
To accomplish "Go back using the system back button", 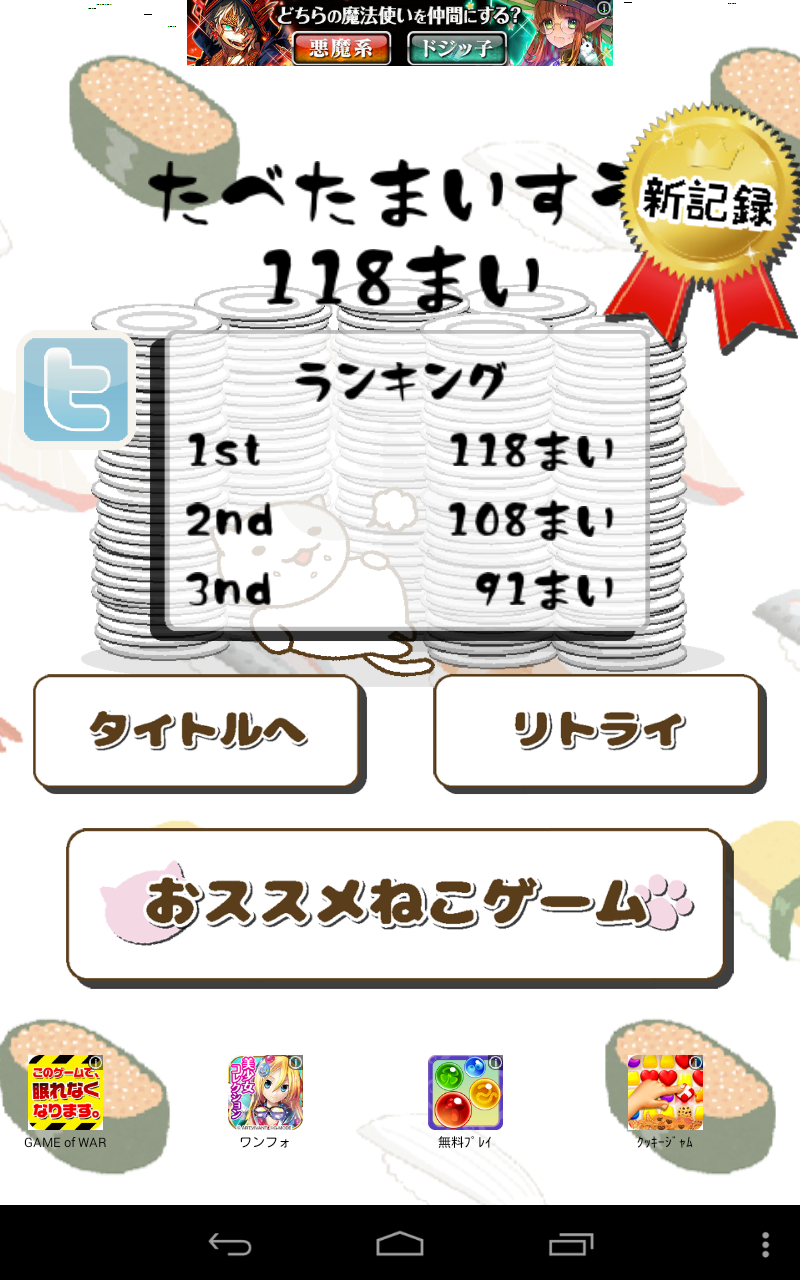I will tap(229, 1244).
